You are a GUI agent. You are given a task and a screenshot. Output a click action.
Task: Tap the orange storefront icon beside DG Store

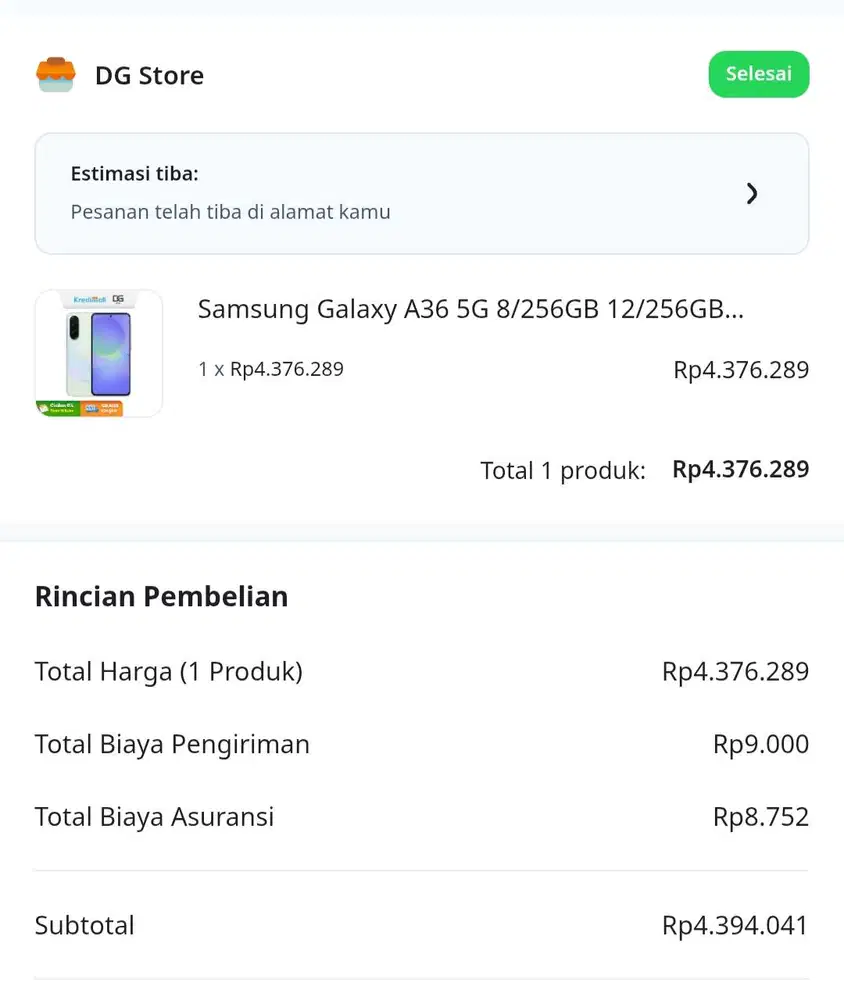tap(56, 74)
